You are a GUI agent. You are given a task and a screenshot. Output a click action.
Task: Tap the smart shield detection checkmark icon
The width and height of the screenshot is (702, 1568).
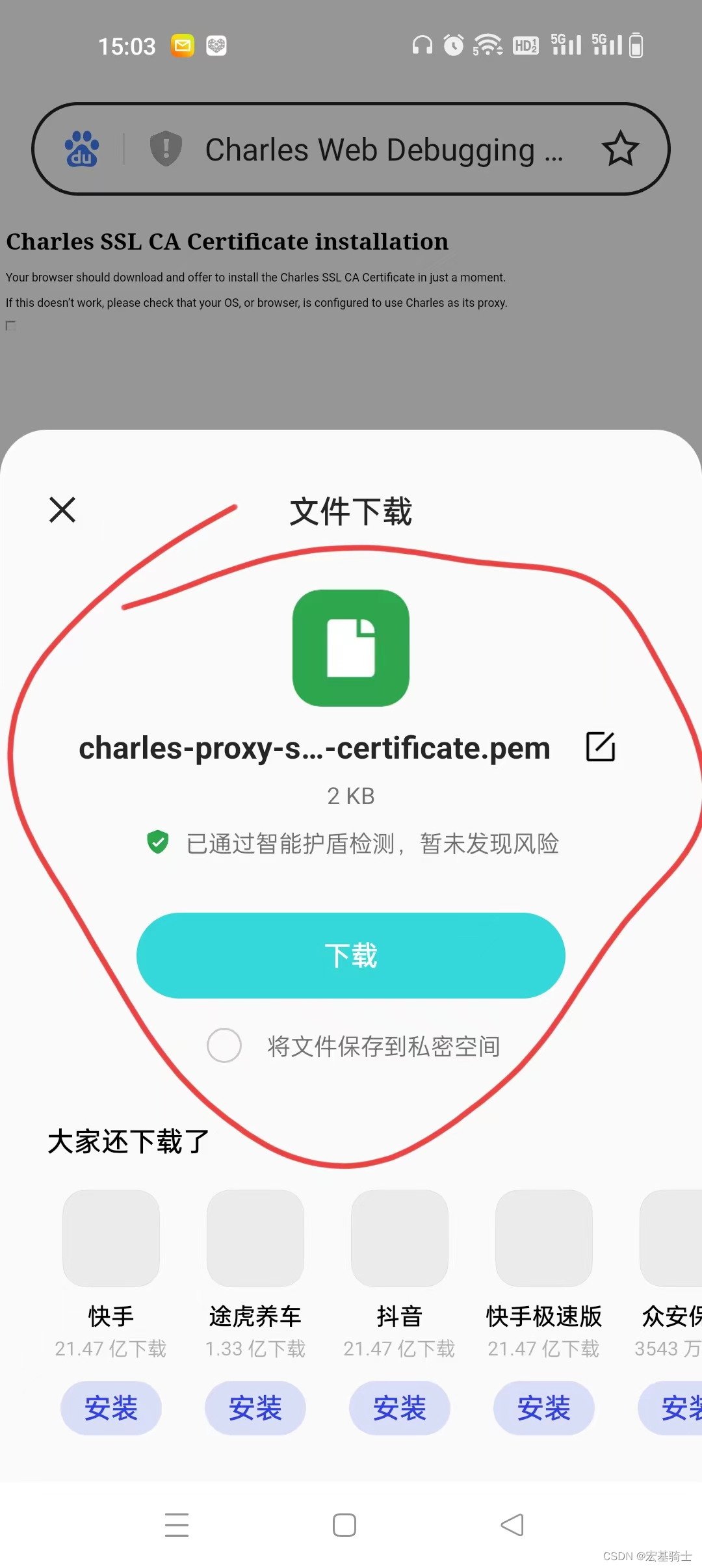tap(158, 843)
